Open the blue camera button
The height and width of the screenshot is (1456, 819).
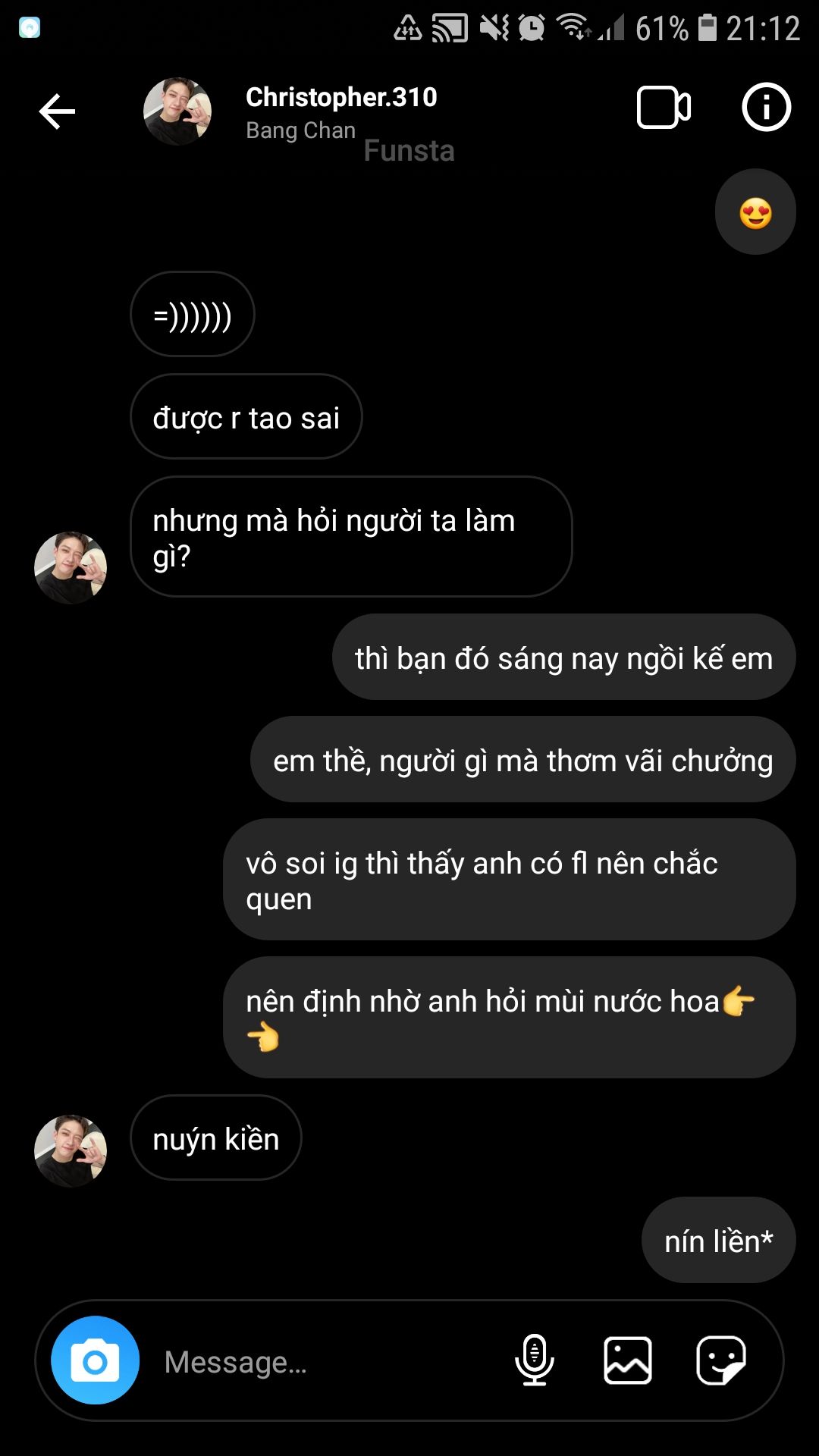(95, 1360)
